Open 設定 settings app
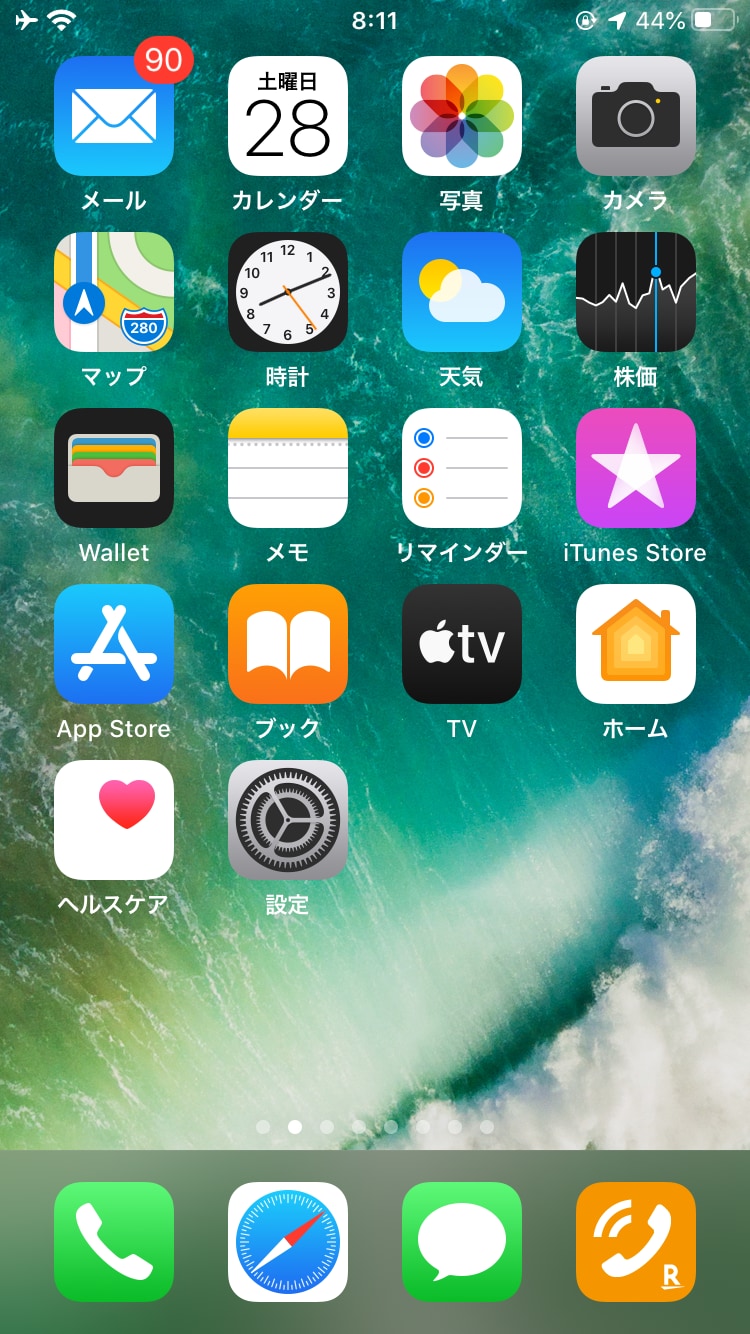The height and width of the screenshot is (1334, 750). pyautogui.click(x=288, y=820)
